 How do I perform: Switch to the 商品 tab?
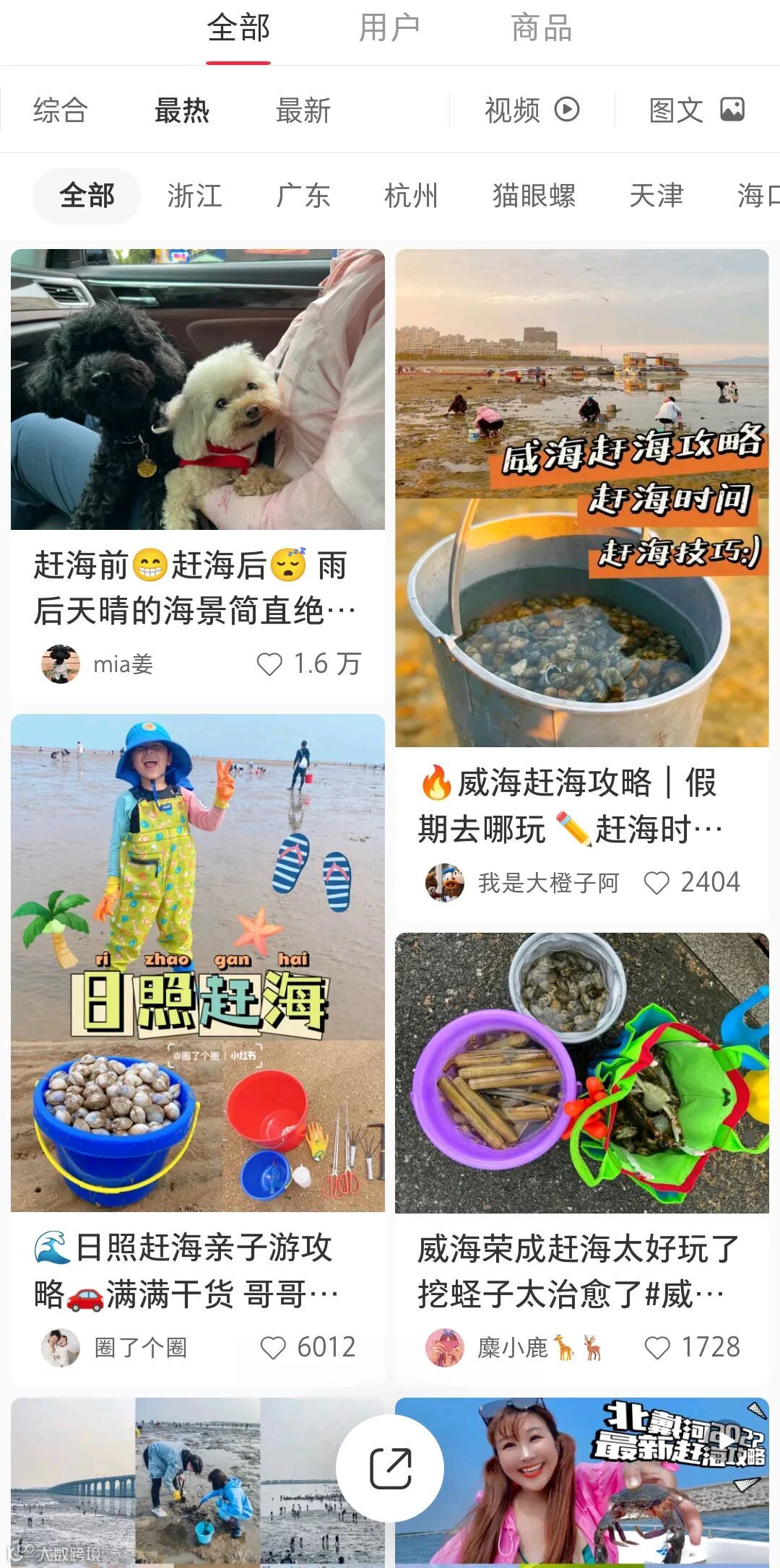click(x=541, y=29)
